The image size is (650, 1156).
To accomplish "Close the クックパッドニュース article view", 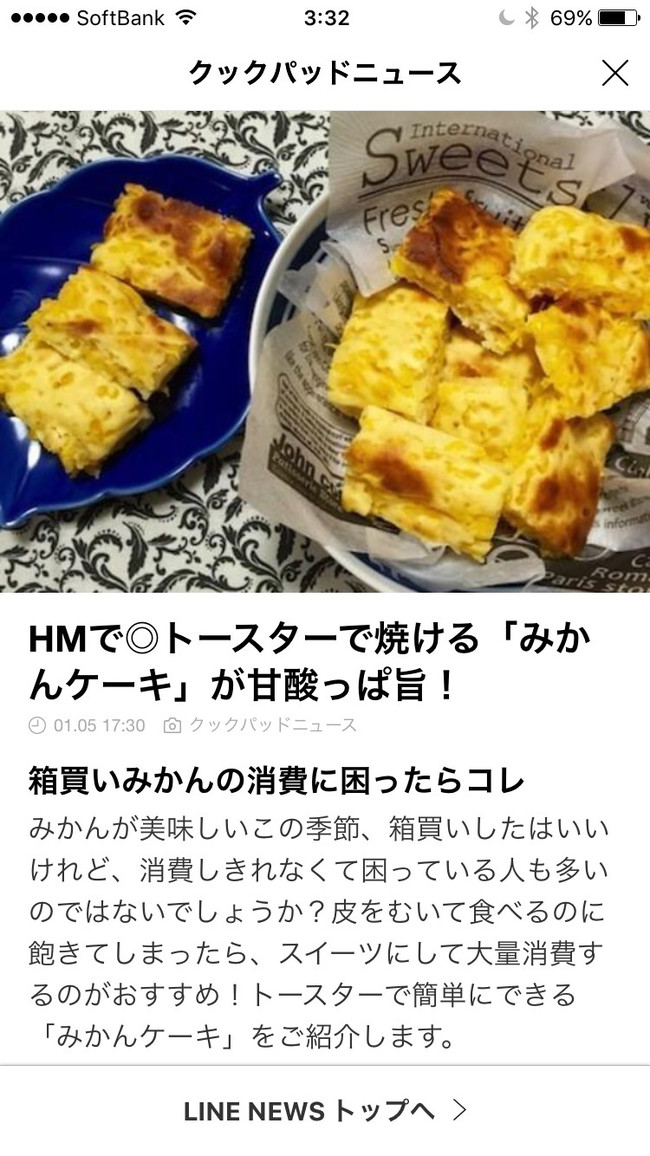I will coord(614,73).
